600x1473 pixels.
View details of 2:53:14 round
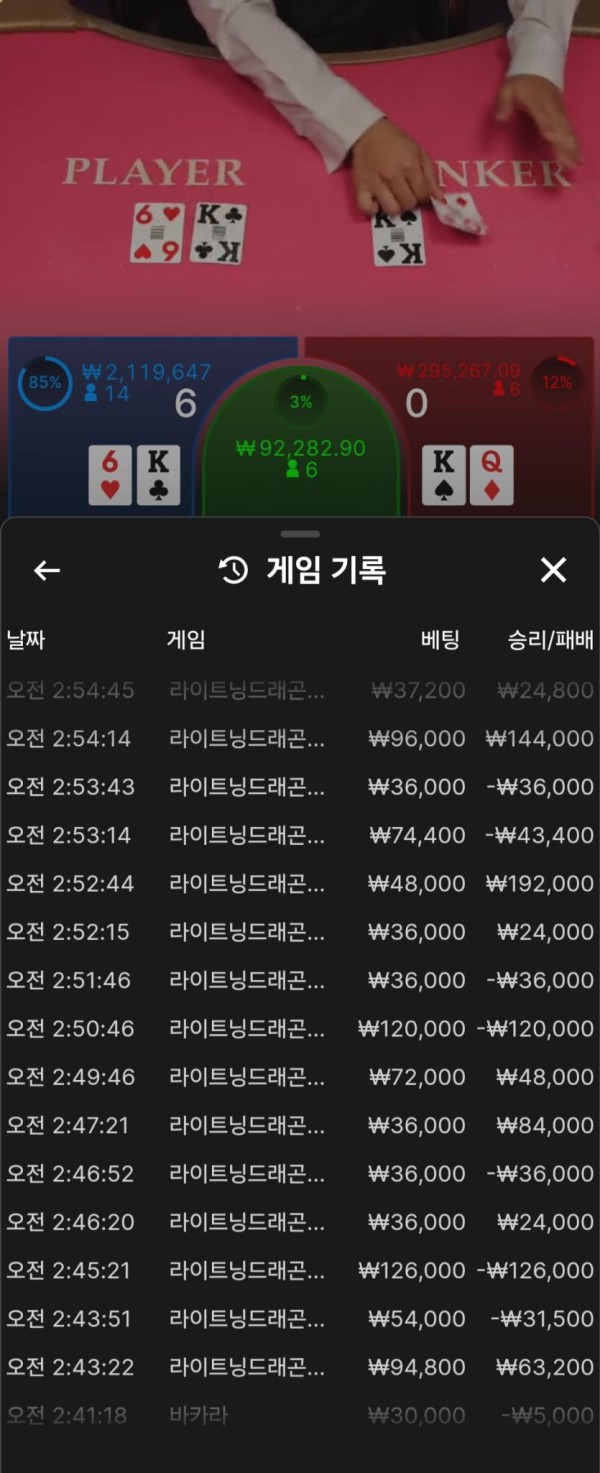pos(300,835)
